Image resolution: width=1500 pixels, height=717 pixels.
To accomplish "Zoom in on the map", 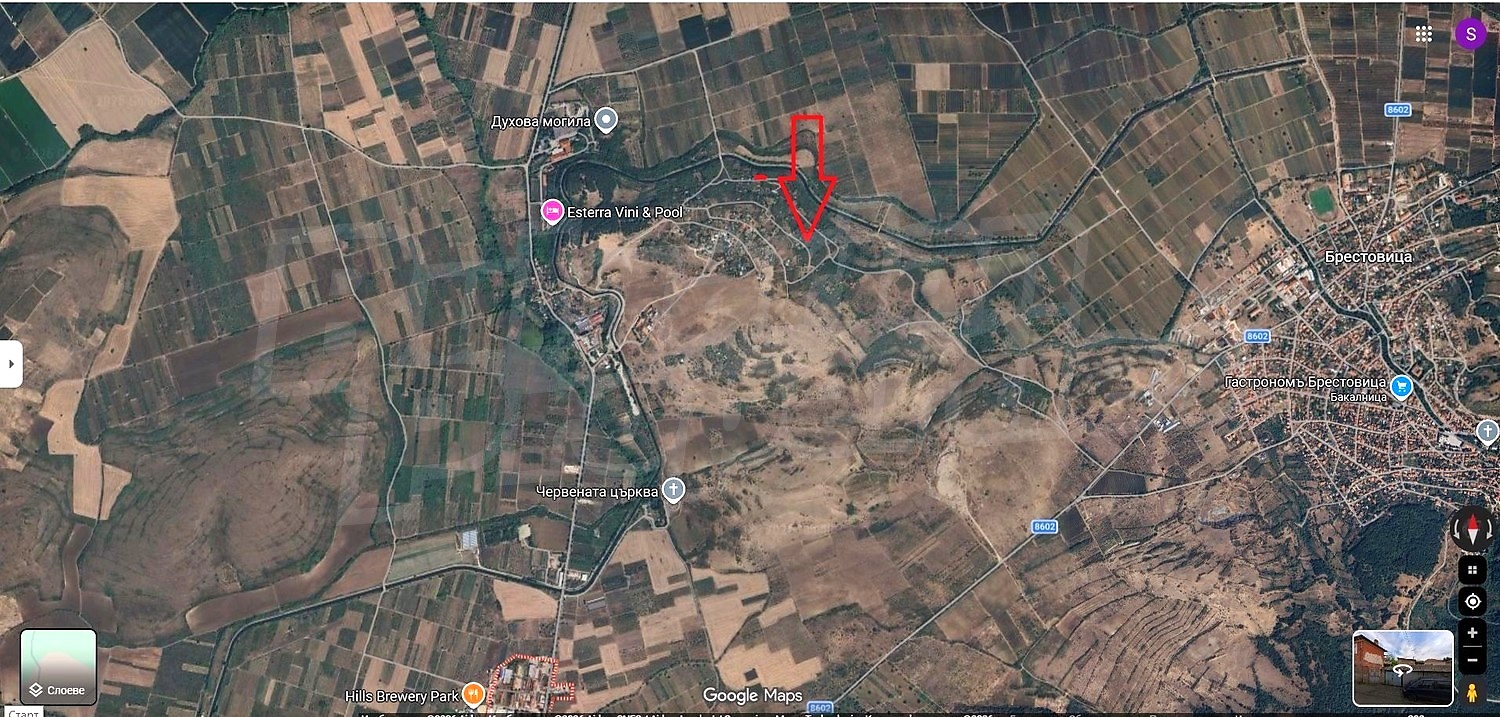I will (x=1472, y=633).
